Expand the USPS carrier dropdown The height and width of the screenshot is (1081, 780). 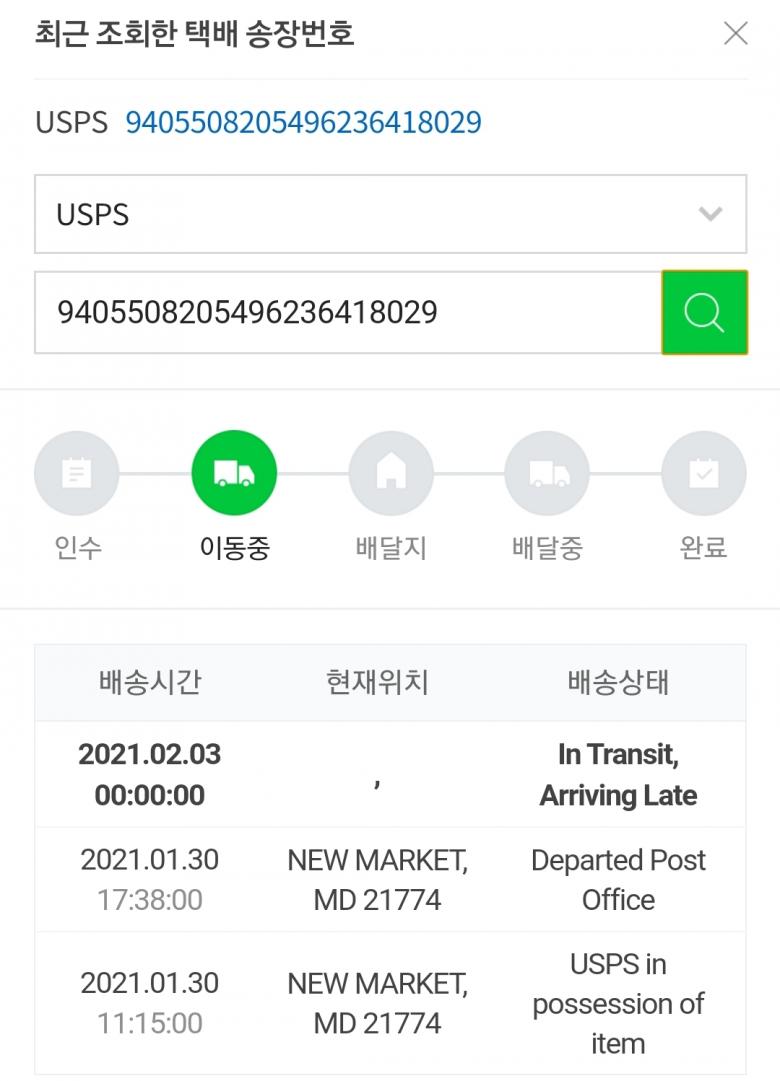coord(390,214)
